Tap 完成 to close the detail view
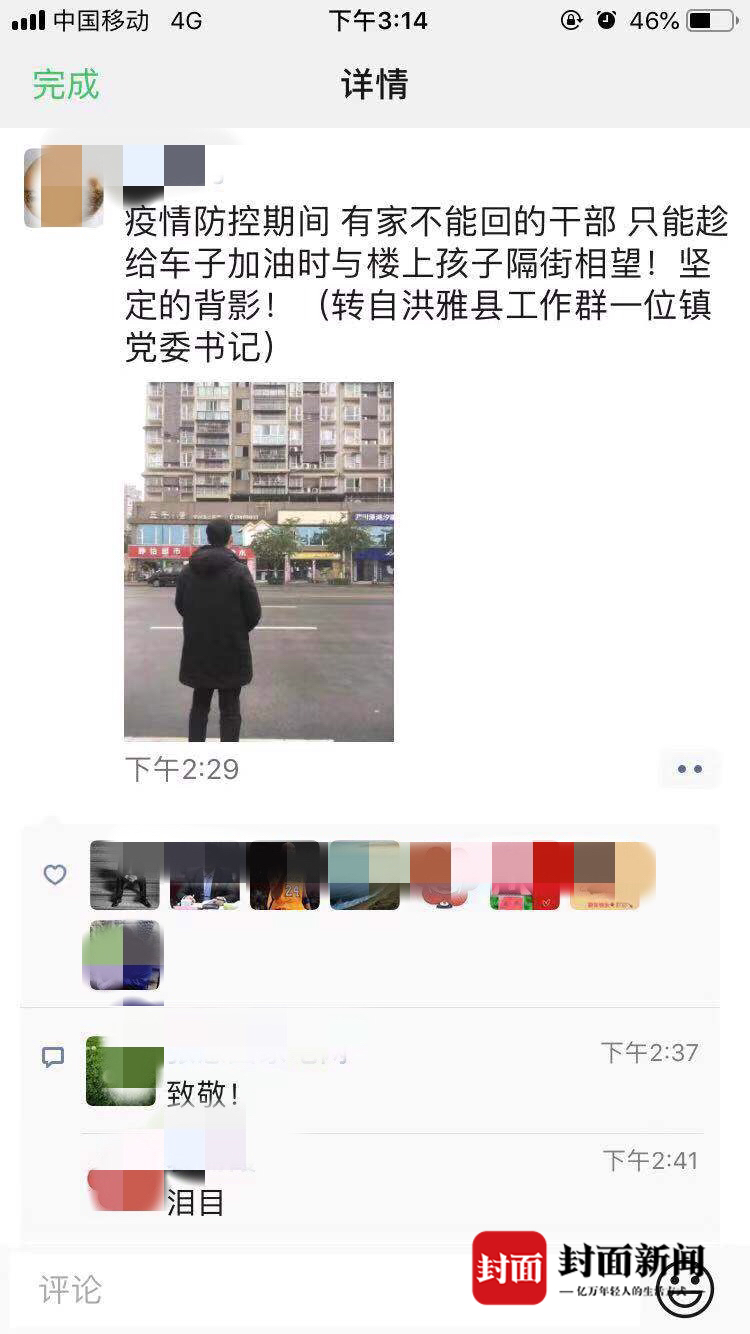Viewport: 750px width, 1334px height. (x=66, y=85)
